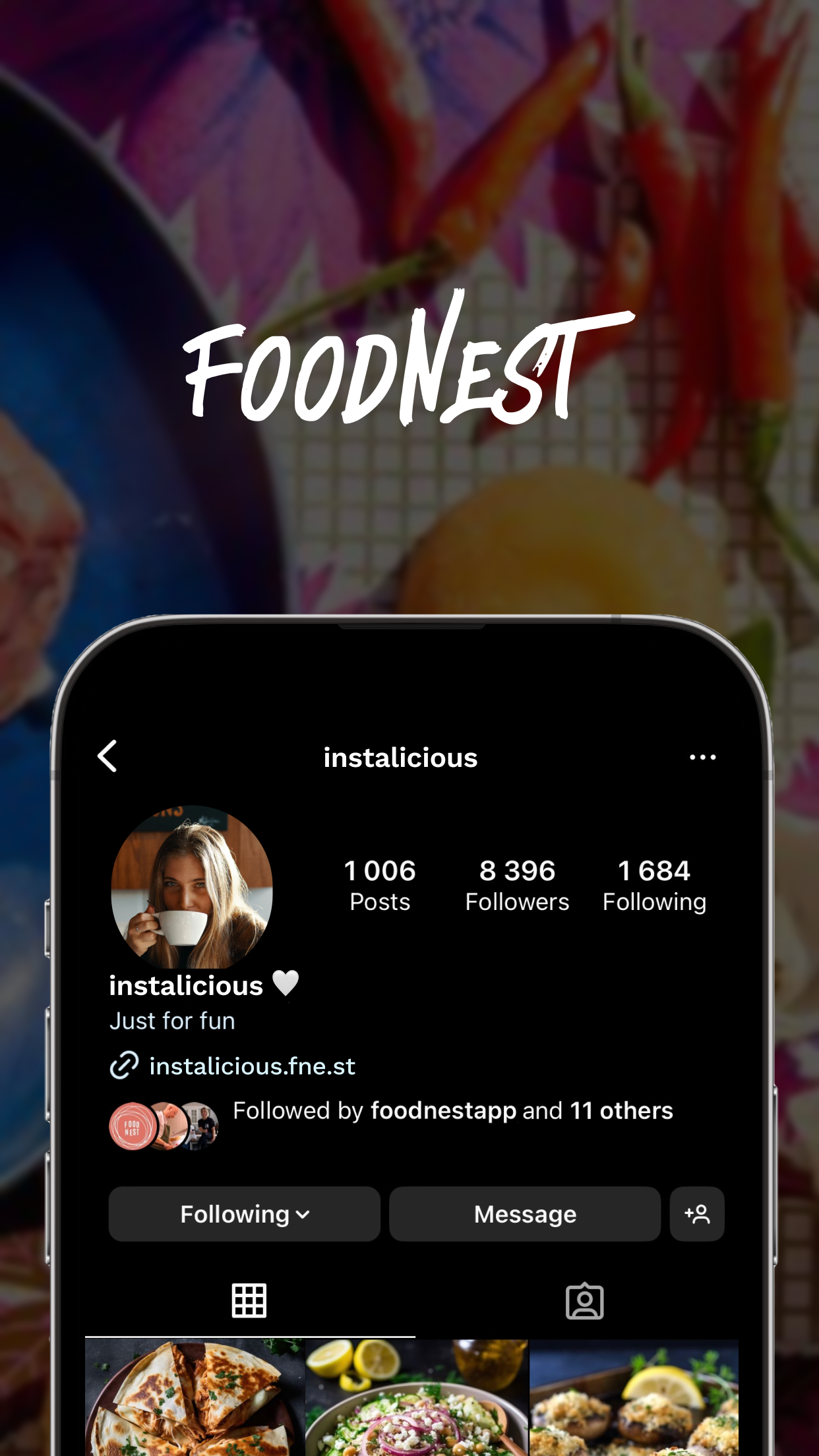Open the instalicious.fne.st link
The image size is (819, 1456).
253,1066
